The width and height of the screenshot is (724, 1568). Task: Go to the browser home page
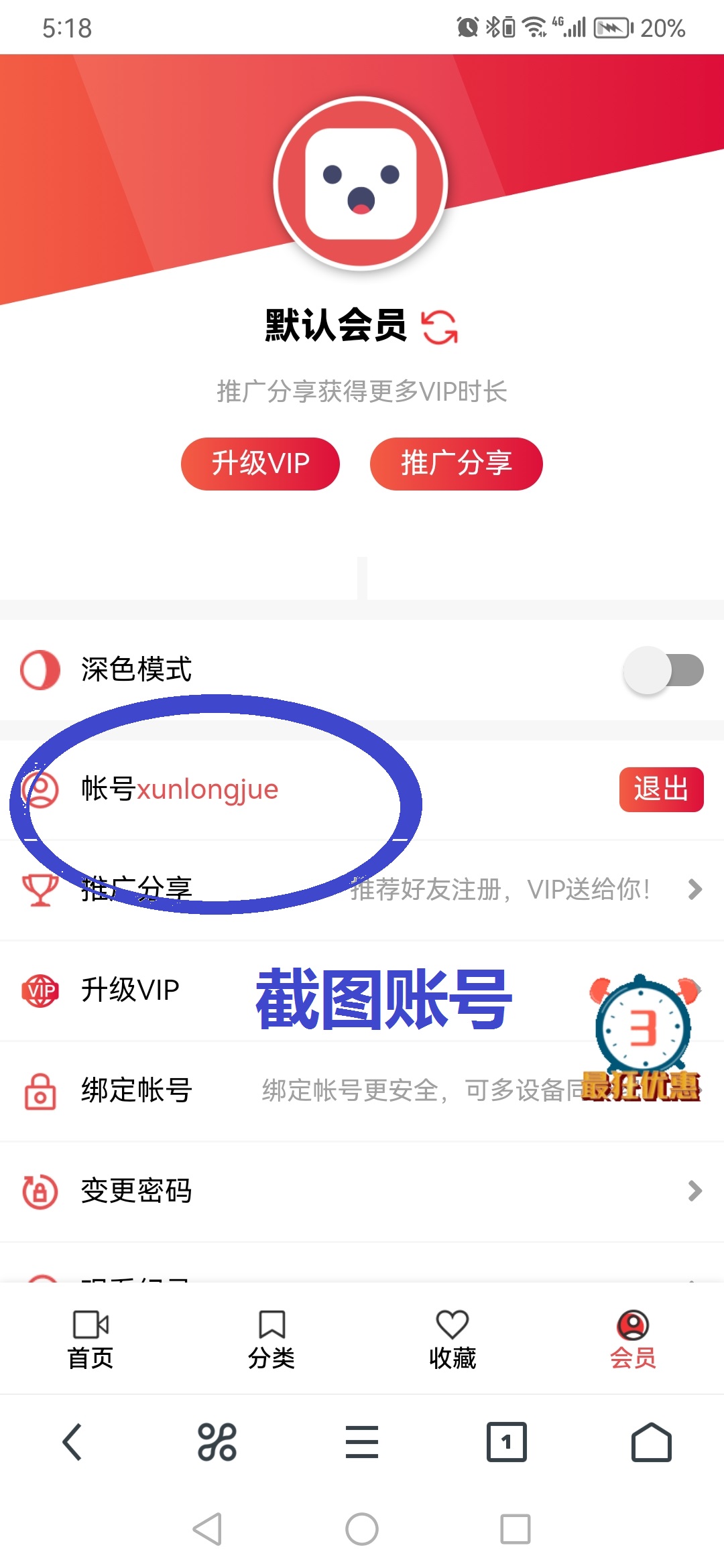pos(652,1442)
